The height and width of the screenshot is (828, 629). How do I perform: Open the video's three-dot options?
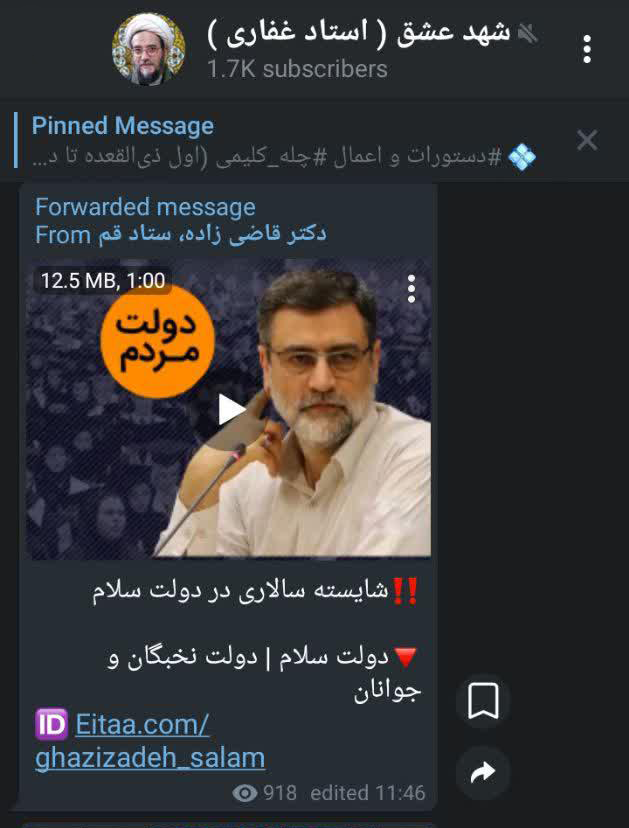pos(411,289)
